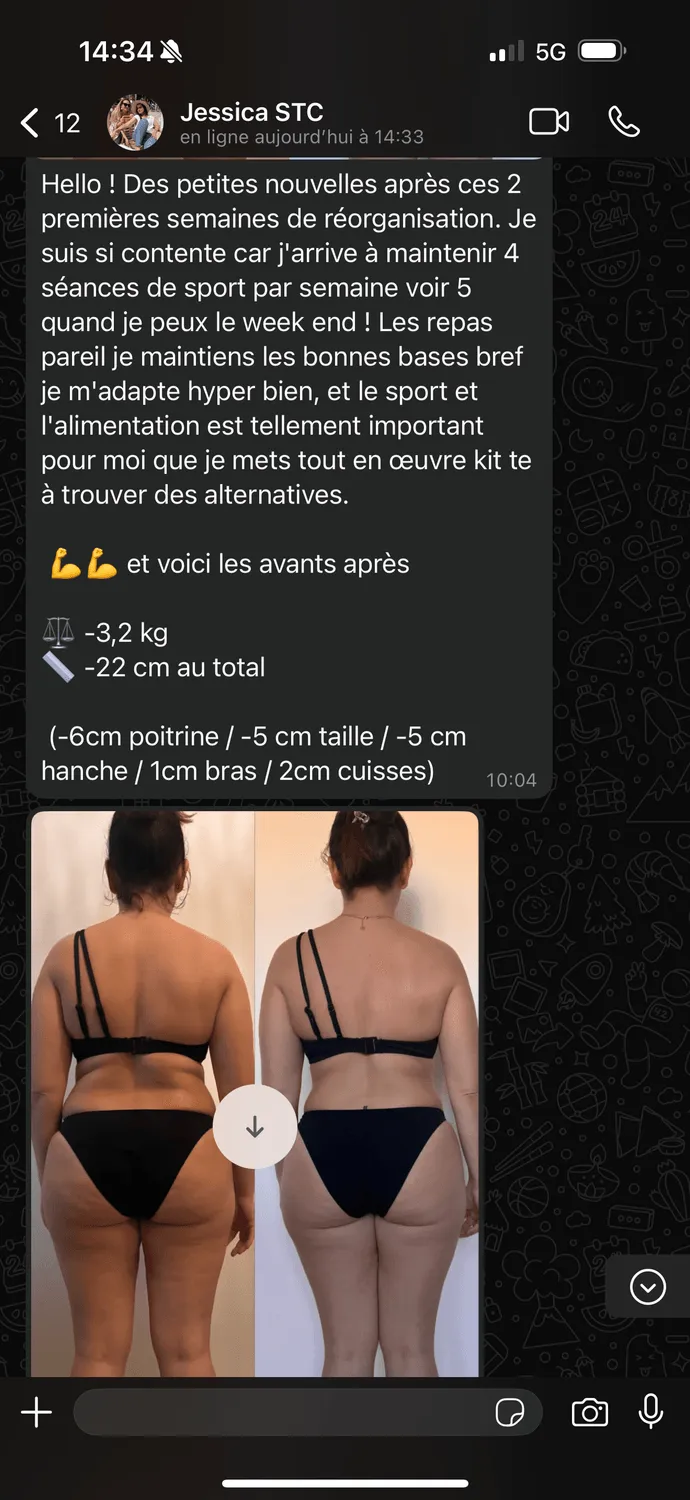Open the sticker picker
The width and height of the screenshot is (690, 1500).
[511, 1413]
